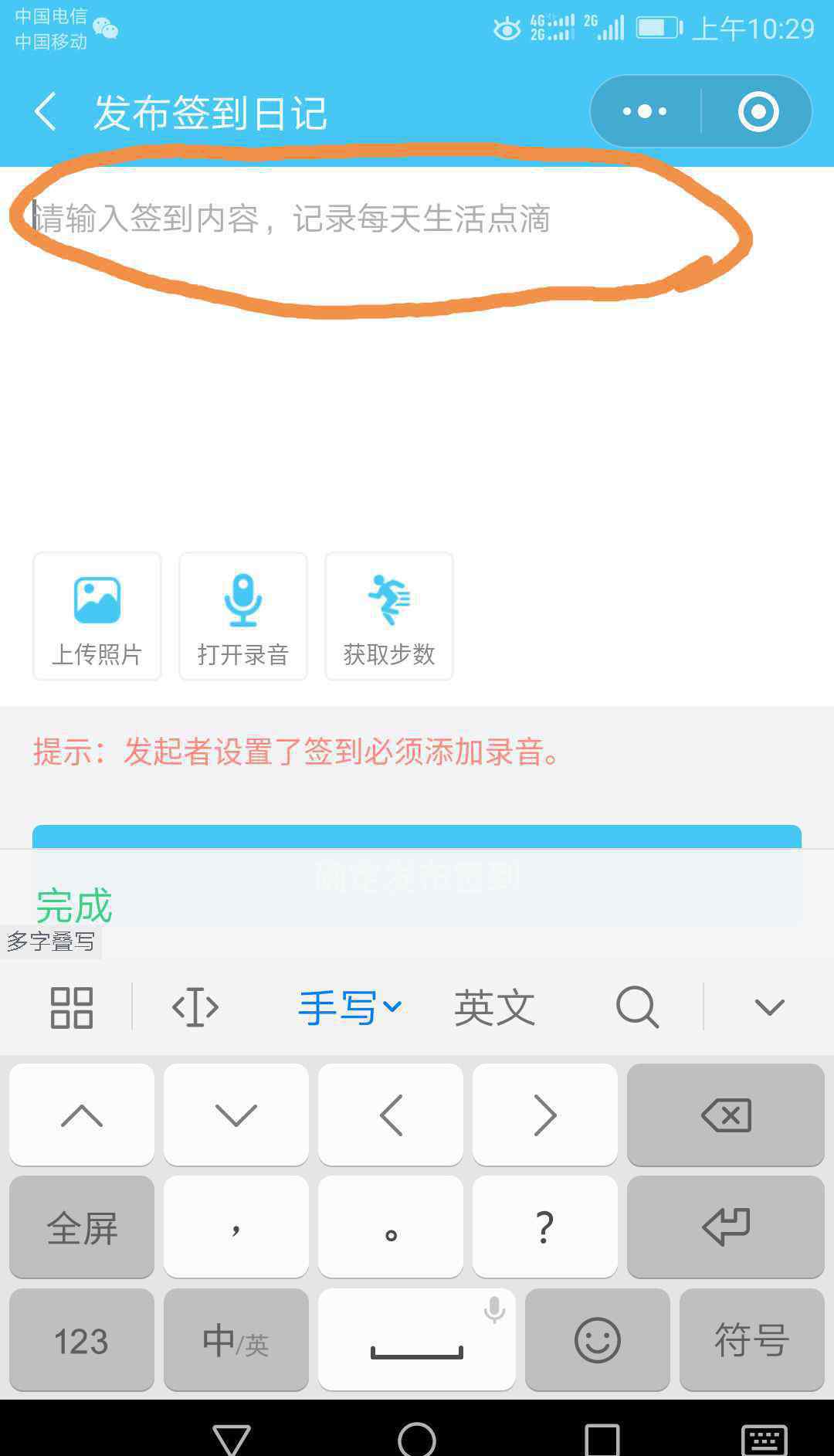Switch keyboard to 英文 input
834x1456 pixels.
pyautogui.click(x=494, y=1007)
